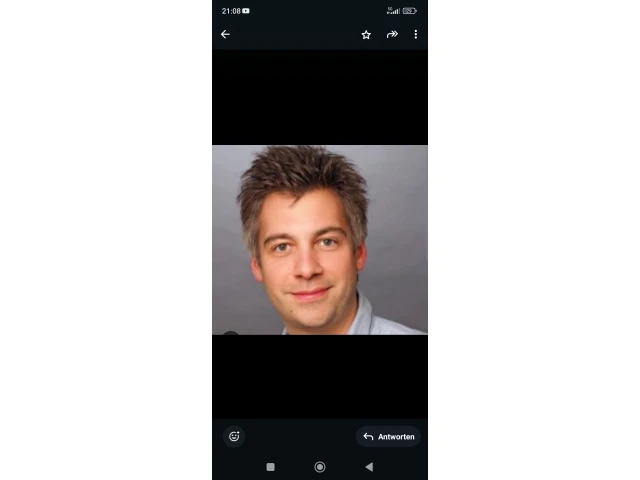Open recent apps with square button
The height and width of the screenshot is (480, 640).
click(270, 467)
